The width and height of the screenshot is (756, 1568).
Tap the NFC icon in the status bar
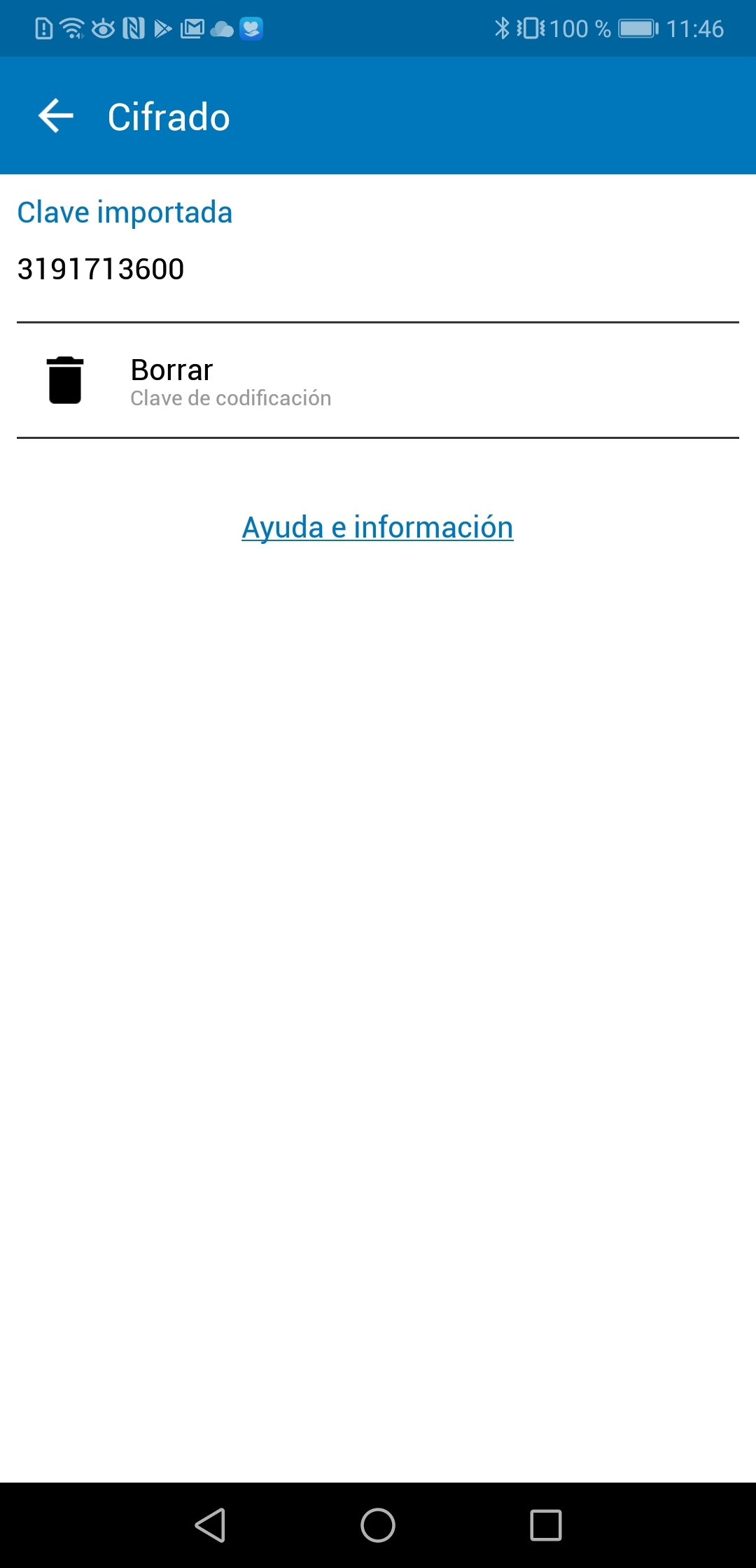point(132,28)
